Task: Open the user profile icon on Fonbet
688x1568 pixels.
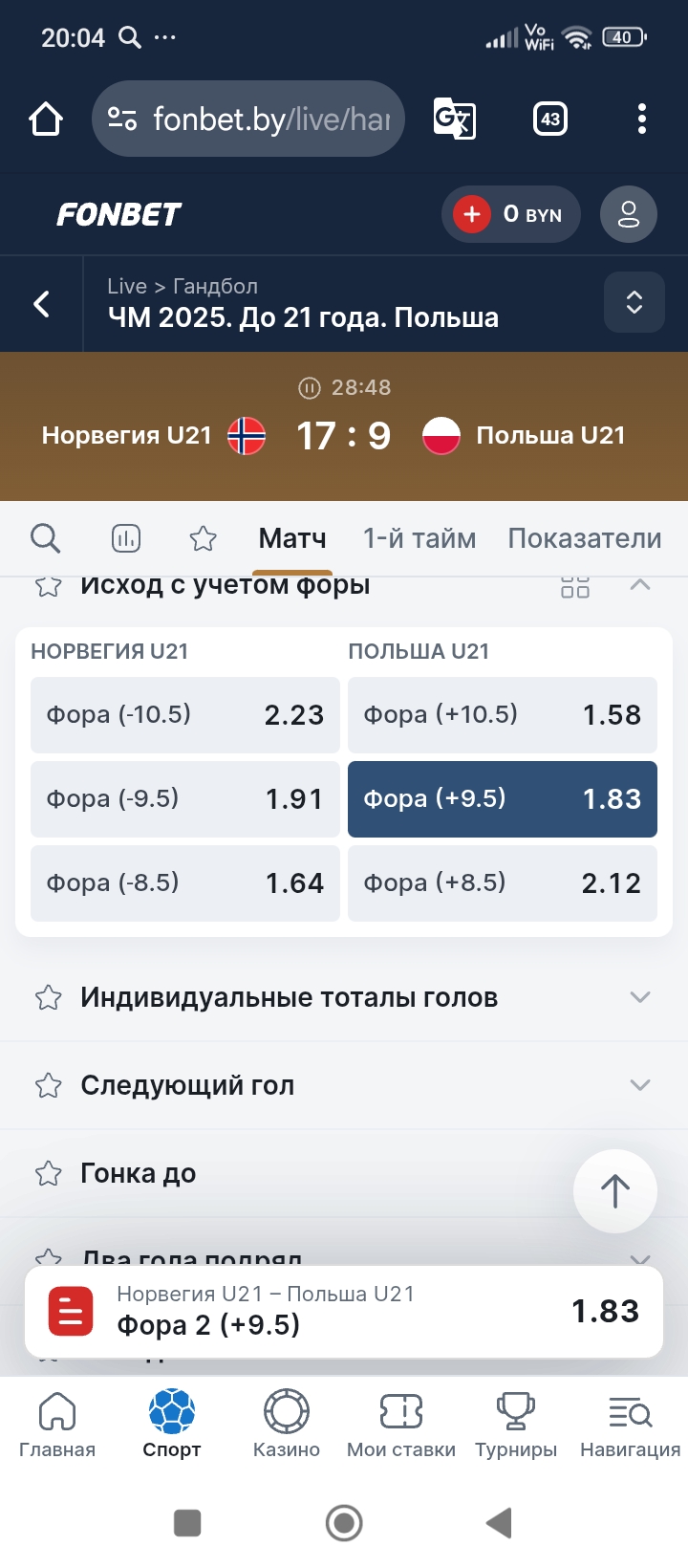Action: click(x=628, y=214)
